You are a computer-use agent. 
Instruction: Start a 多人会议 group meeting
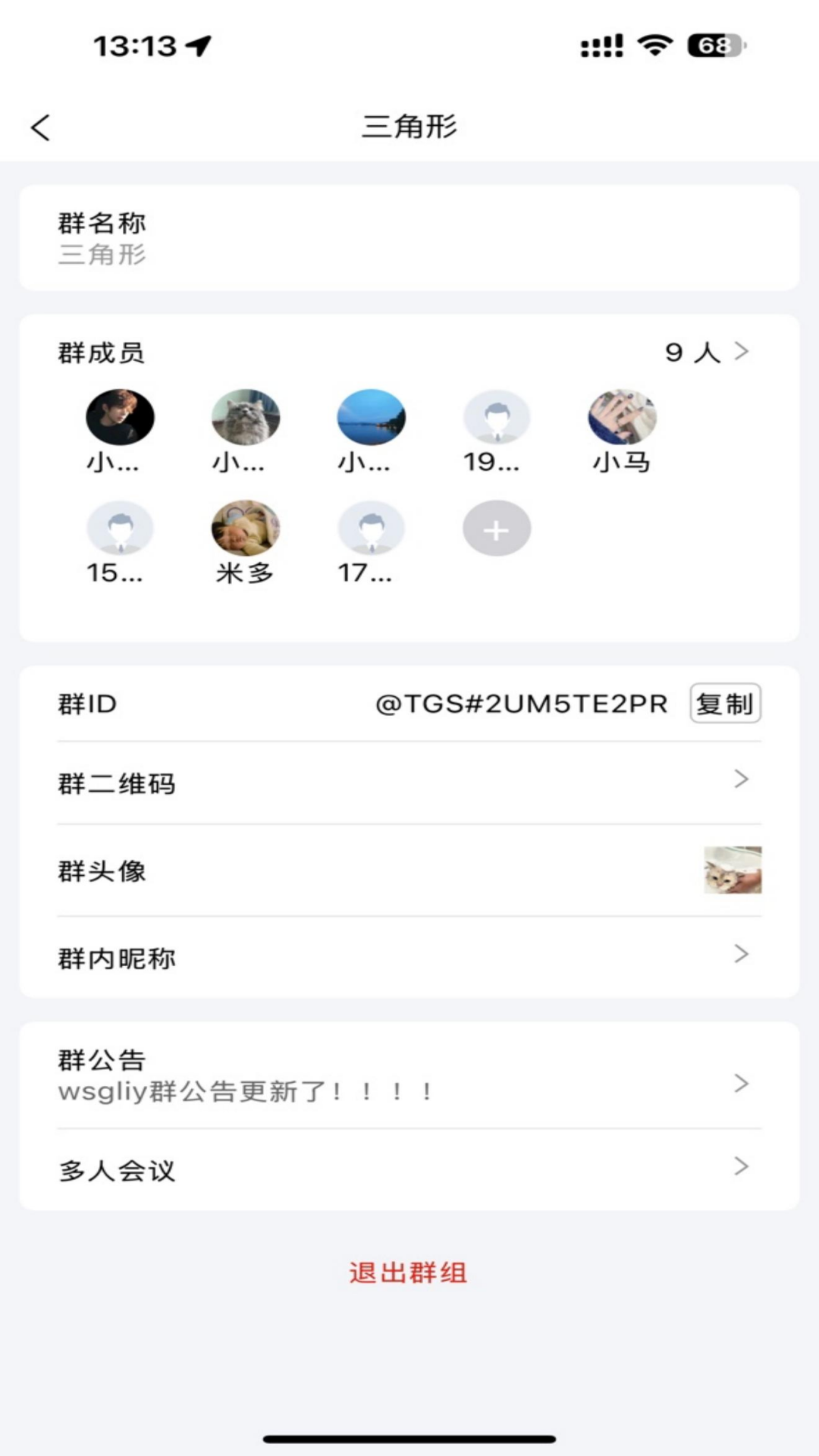[x=409, y=1169]
